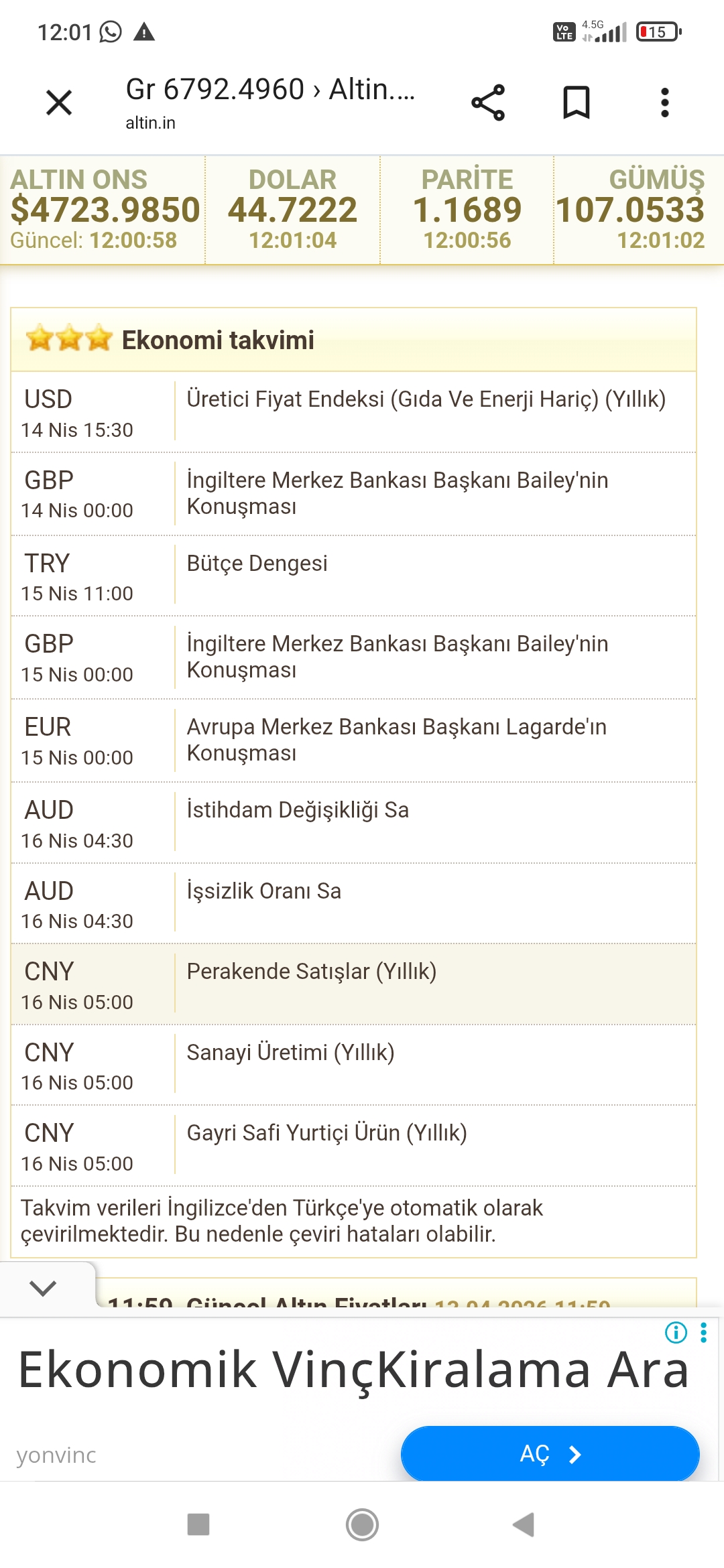Tap the blue AÇ button in the ad

550,1453
